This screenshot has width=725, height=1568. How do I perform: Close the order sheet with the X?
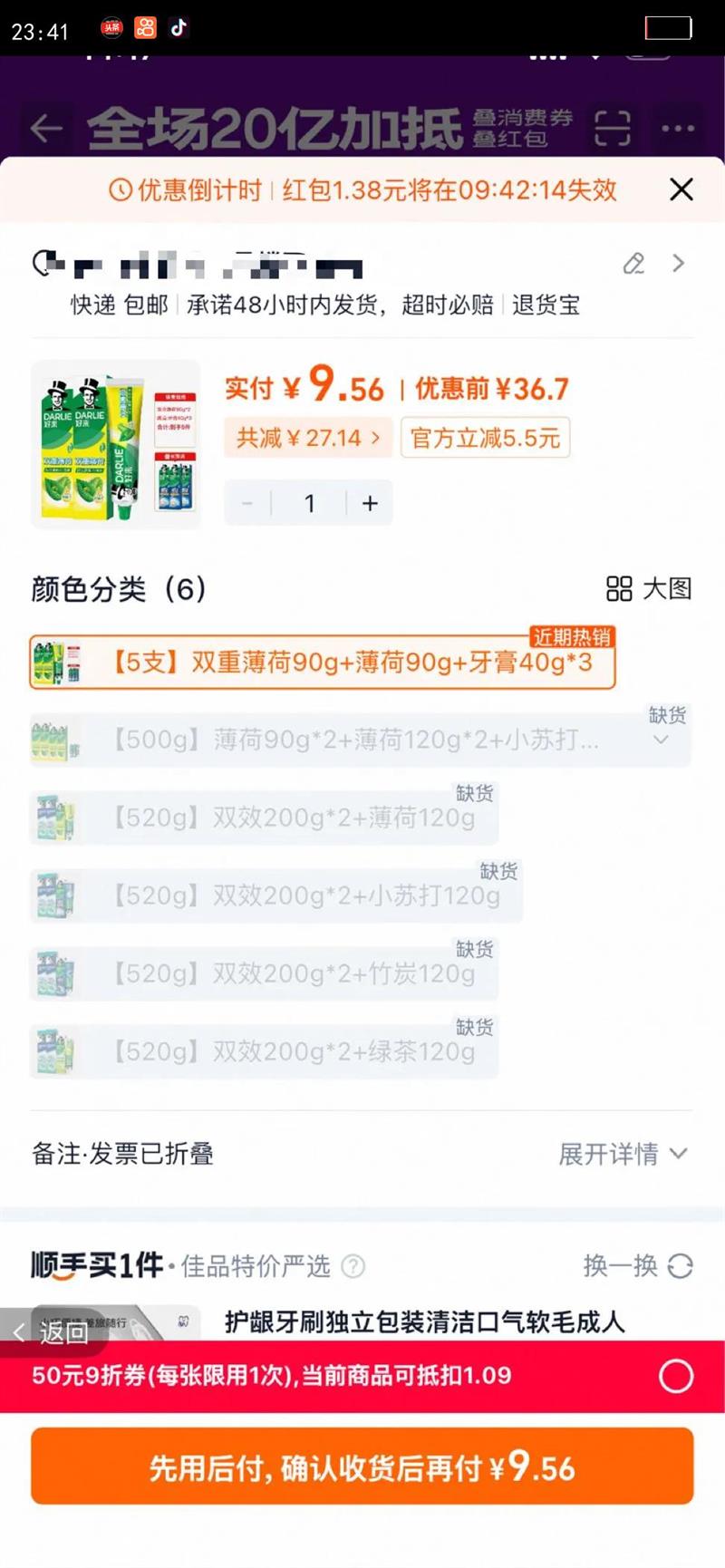[x=681, y=189]
